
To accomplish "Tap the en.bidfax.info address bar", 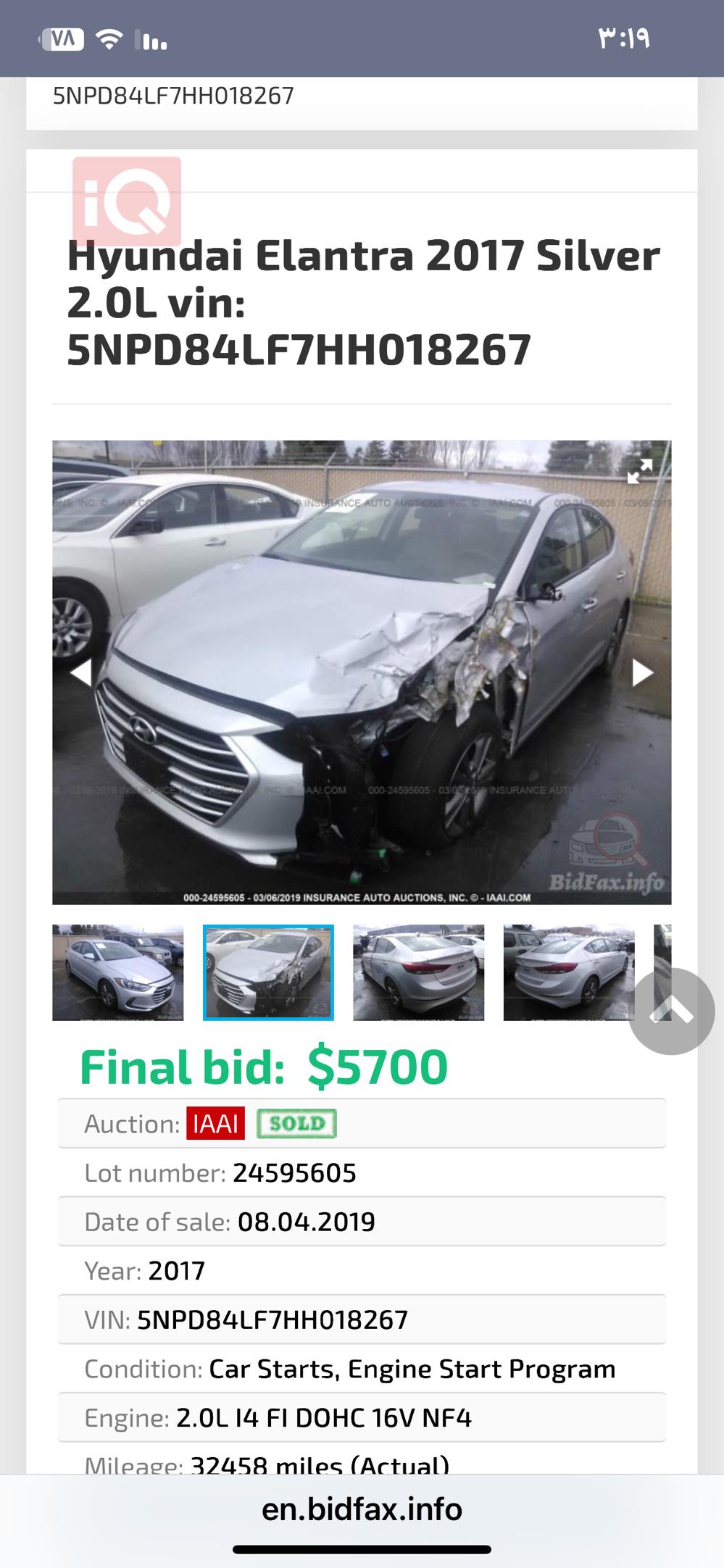I will pos(362,1509).
